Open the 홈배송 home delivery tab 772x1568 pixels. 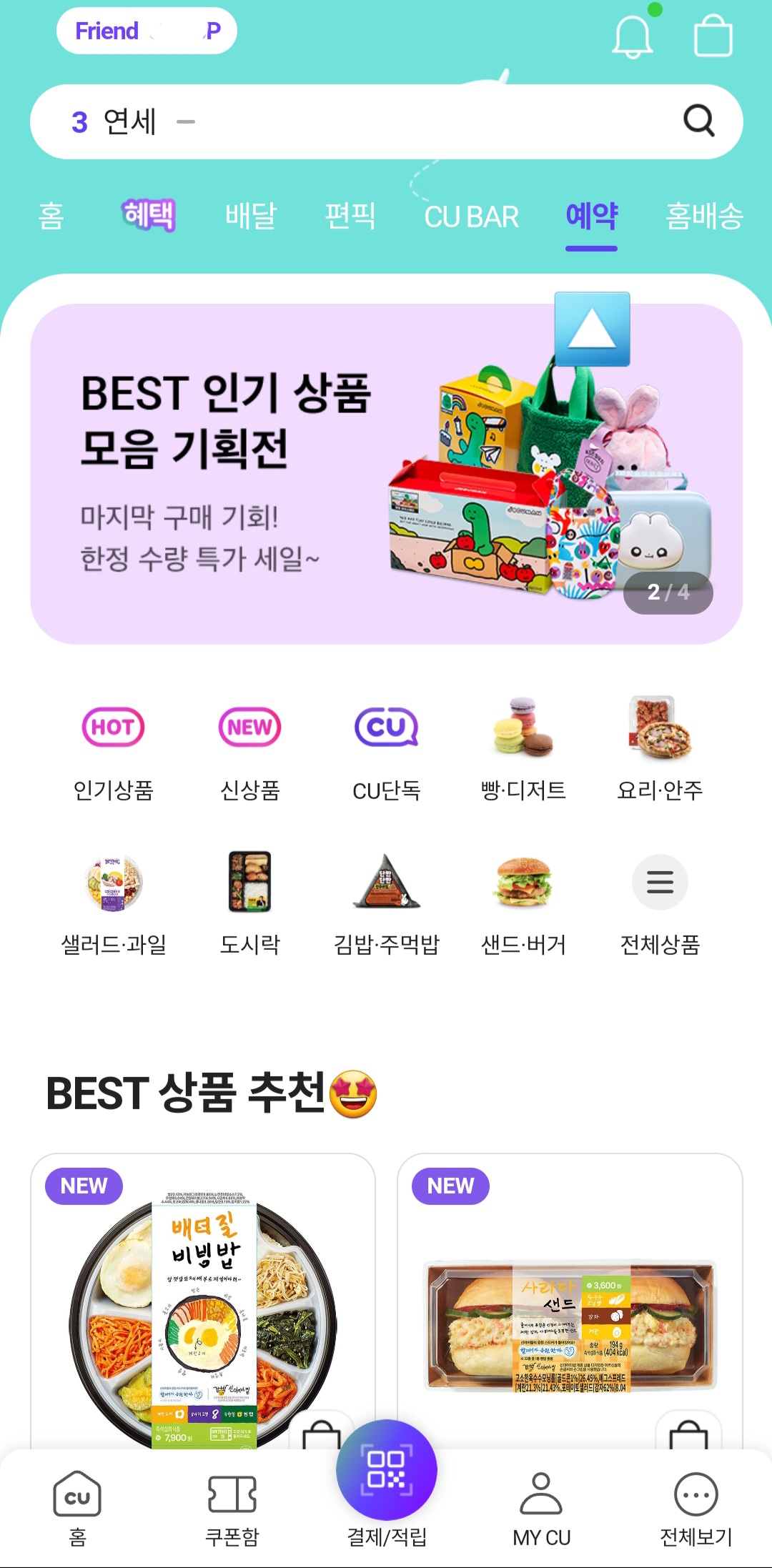703,217
